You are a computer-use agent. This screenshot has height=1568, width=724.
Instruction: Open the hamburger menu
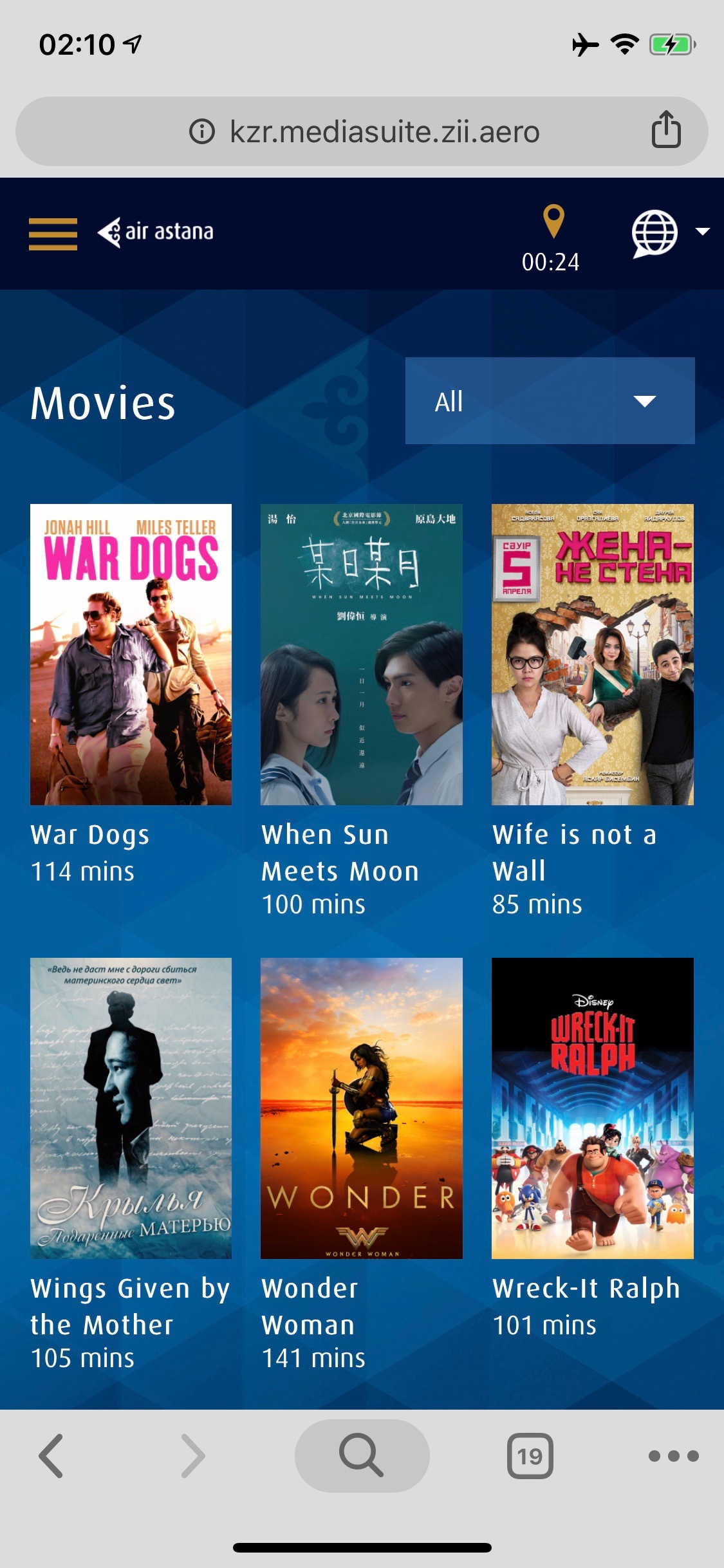pos(53,234)
